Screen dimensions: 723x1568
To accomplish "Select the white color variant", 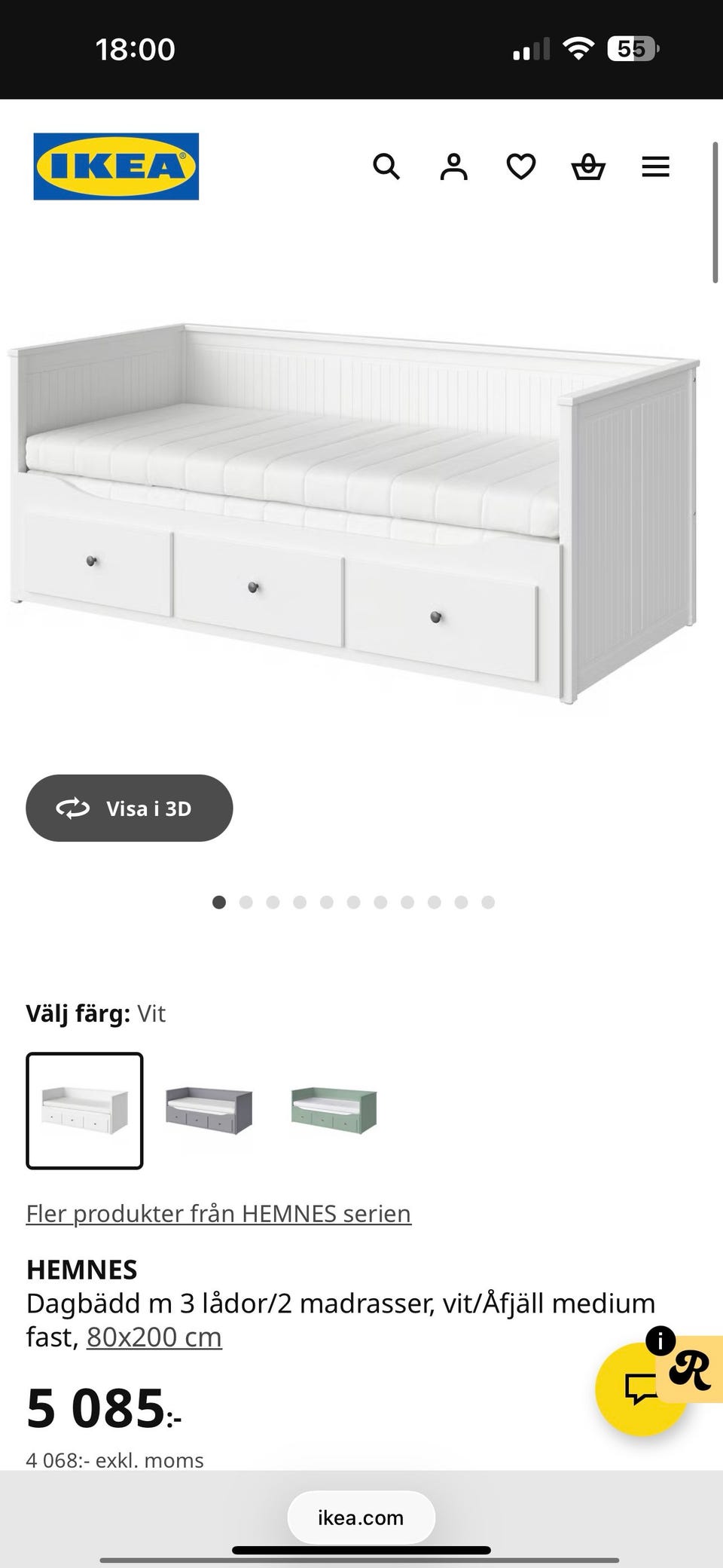I will 84,1111.
